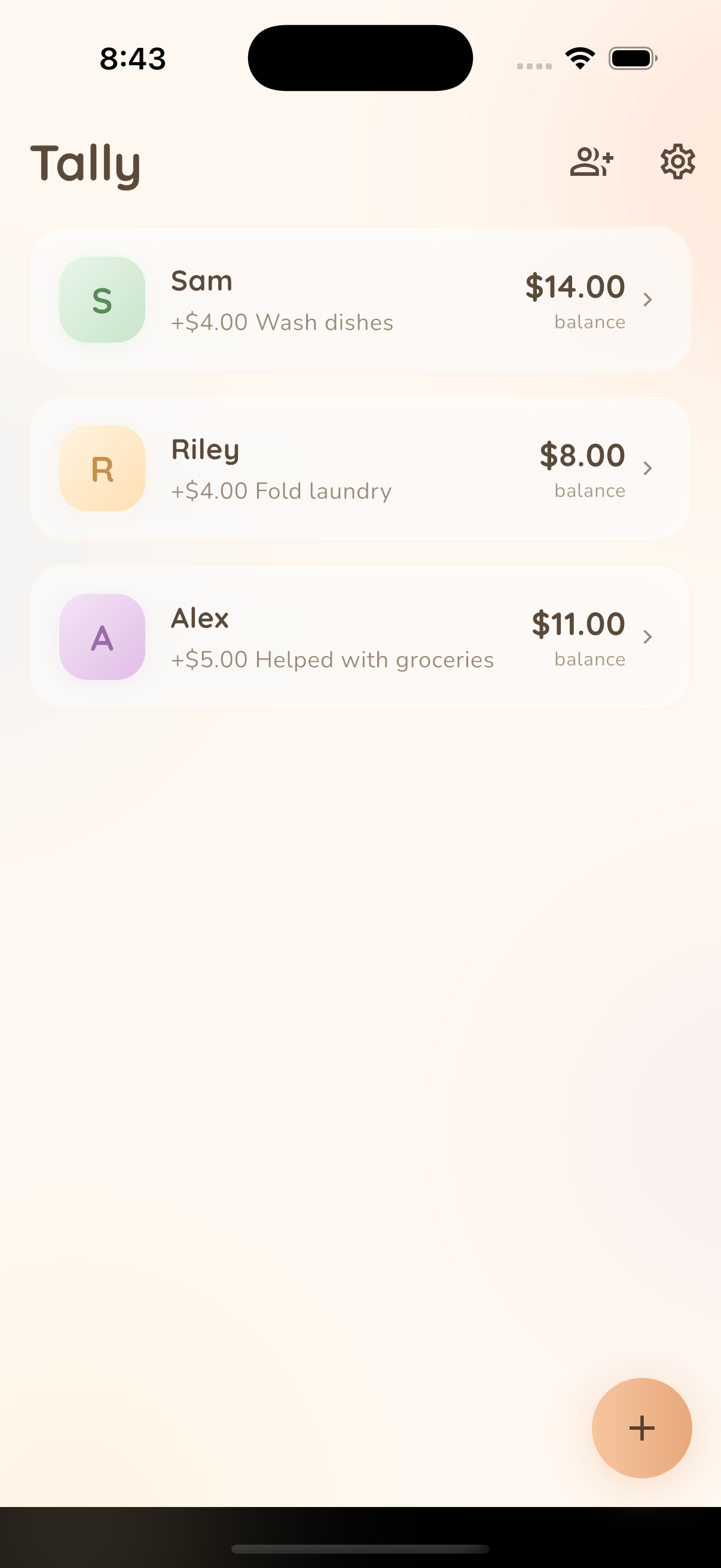721x1568 pixels.
Task: Tap Alex's purple avatar icon
Action: 102,636
